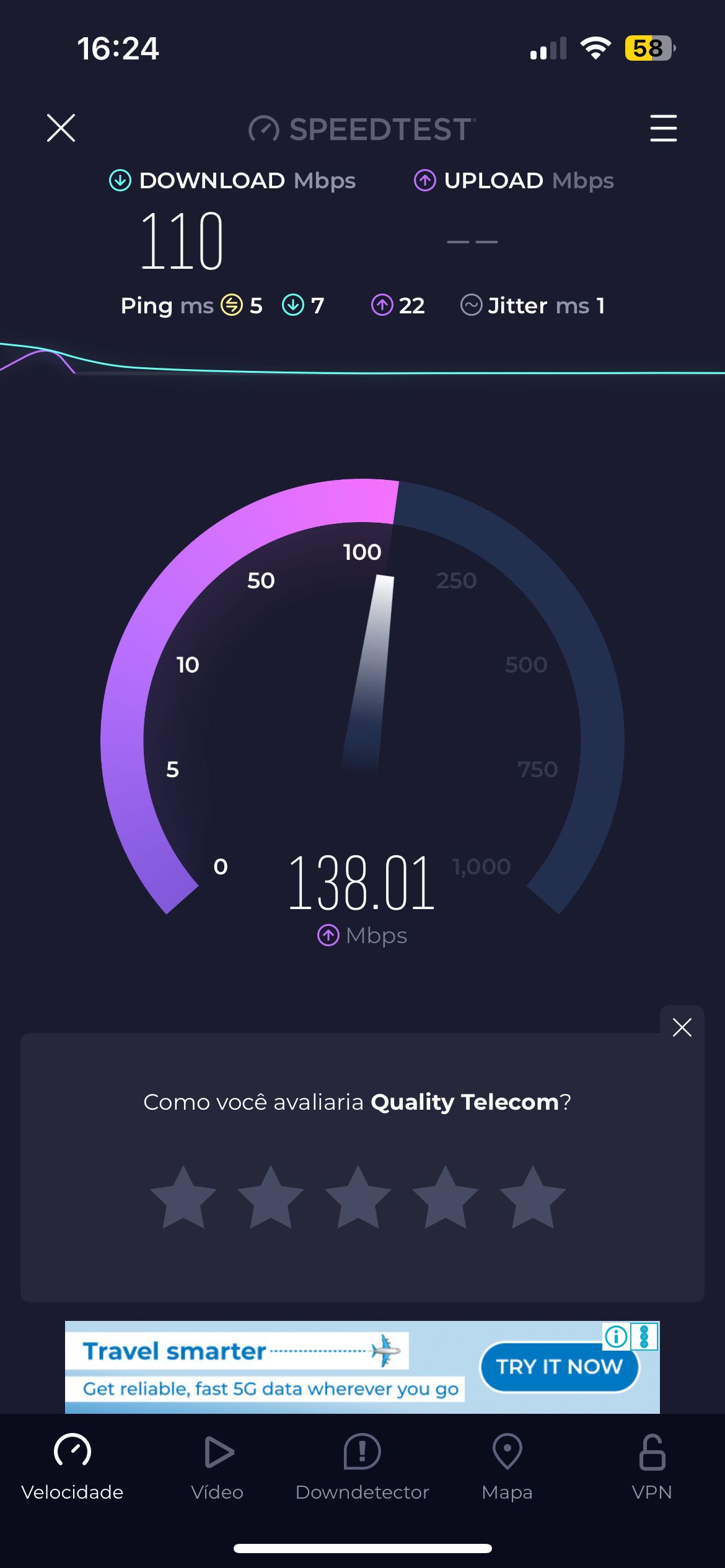Select the VPN tab
This screenshot has width=725, height=1568.
(x=652, y=1466)
